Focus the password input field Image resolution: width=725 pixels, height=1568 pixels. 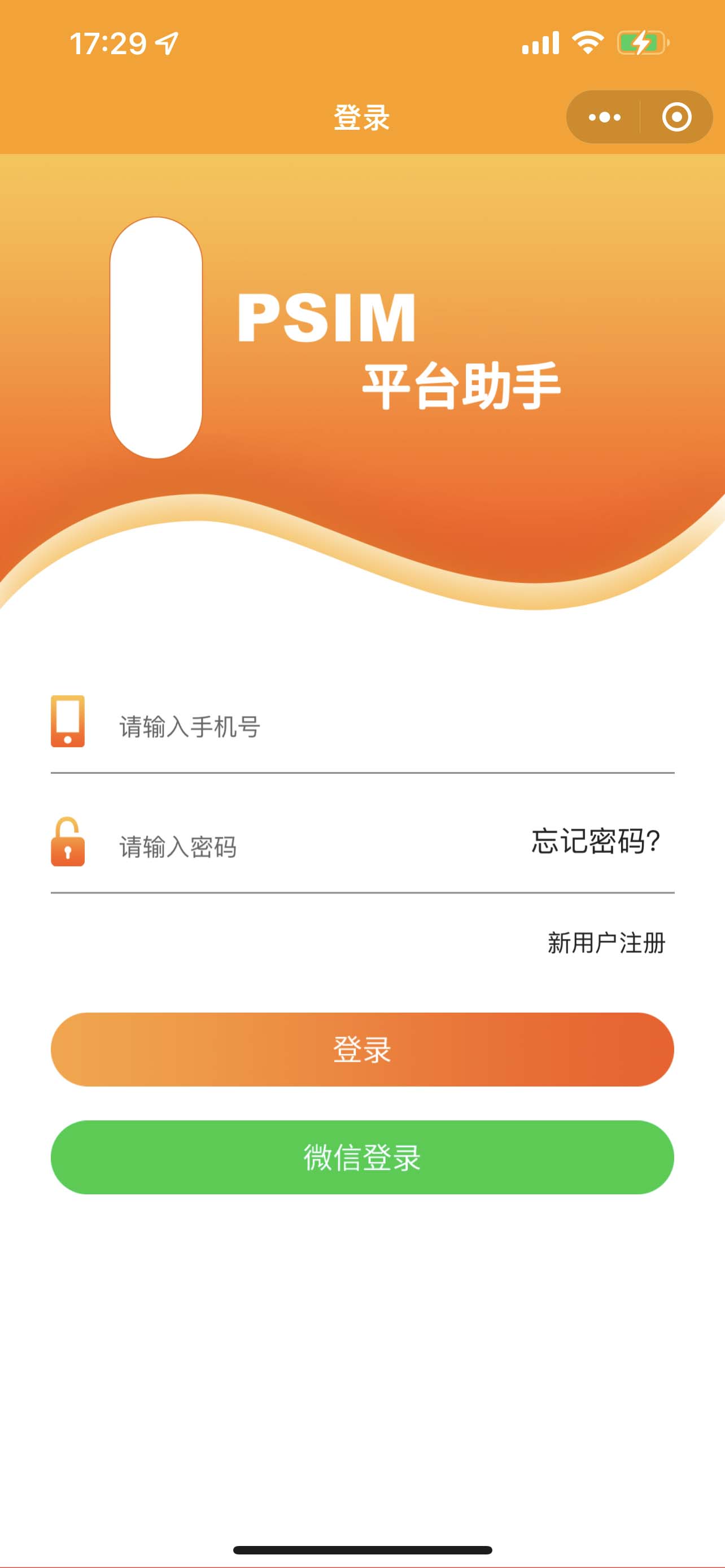point(304,847)
